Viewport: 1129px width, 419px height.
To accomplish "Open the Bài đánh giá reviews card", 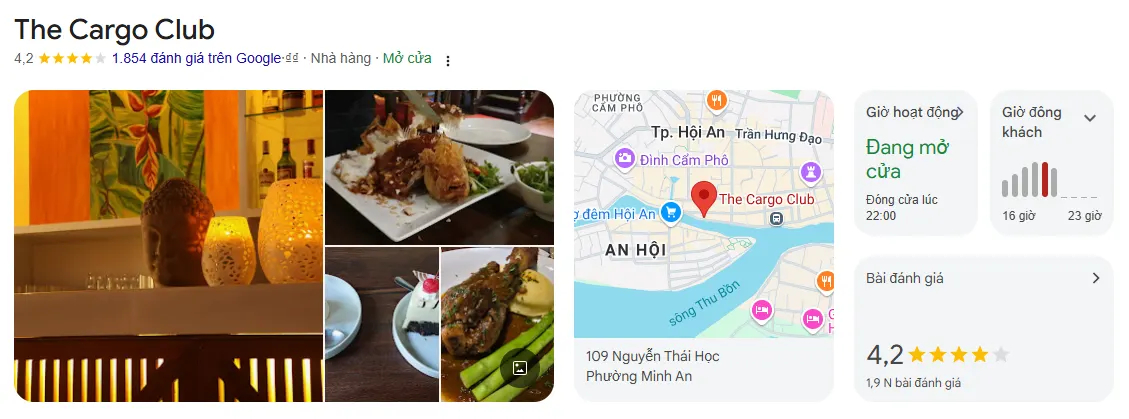I will pyautogui.click(x=983, y=328).
